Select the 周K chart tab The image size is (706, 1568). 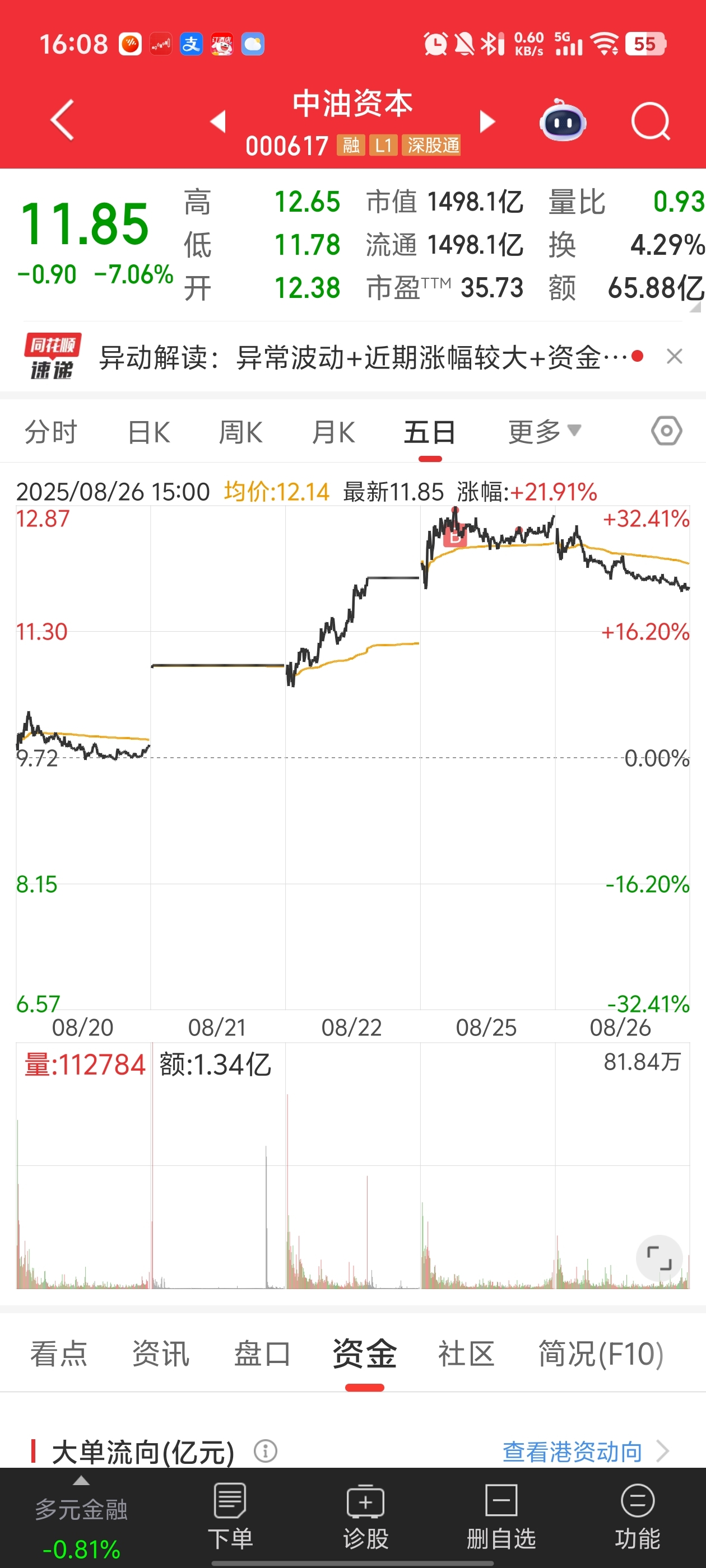(240, 432)
